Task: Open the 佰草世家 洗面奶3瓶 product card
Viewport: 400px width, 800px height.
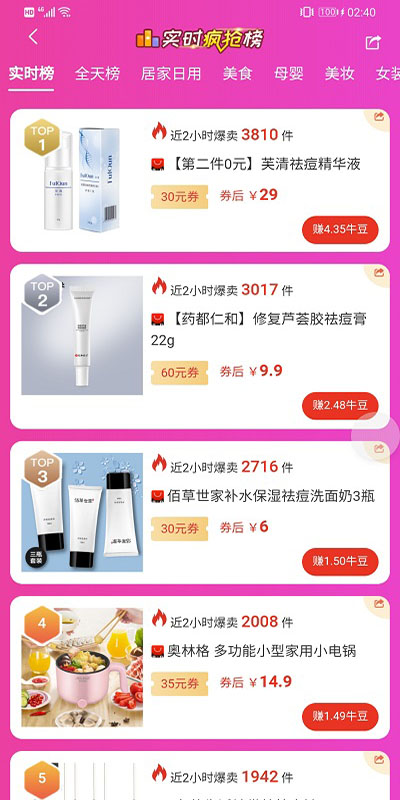Action: [200, 512]
